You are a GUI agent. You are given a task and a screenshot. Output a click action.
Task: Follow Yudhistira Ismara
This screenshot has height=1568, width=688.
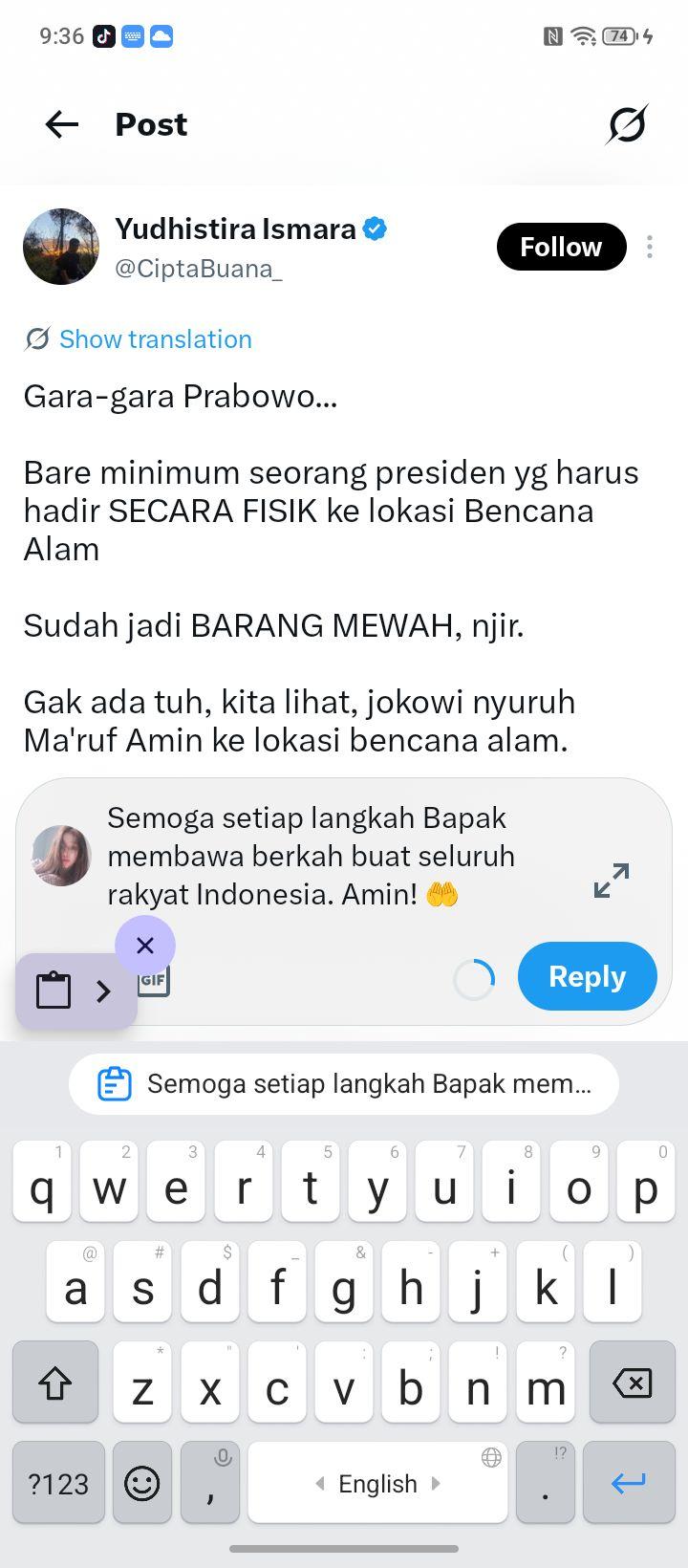(x=561, y=247)
